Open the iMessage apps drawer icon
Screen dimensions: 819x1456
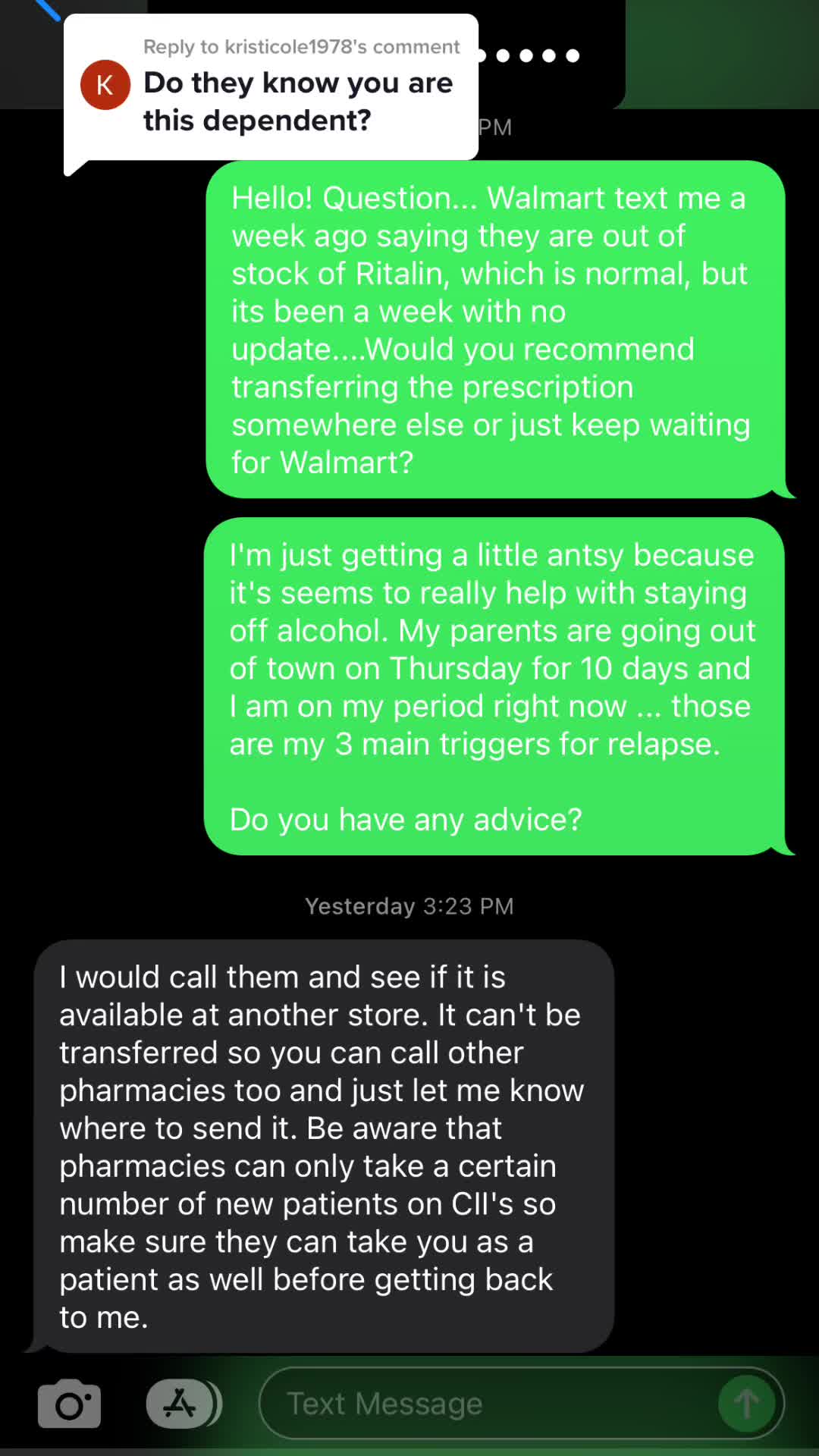(180, 1404)
